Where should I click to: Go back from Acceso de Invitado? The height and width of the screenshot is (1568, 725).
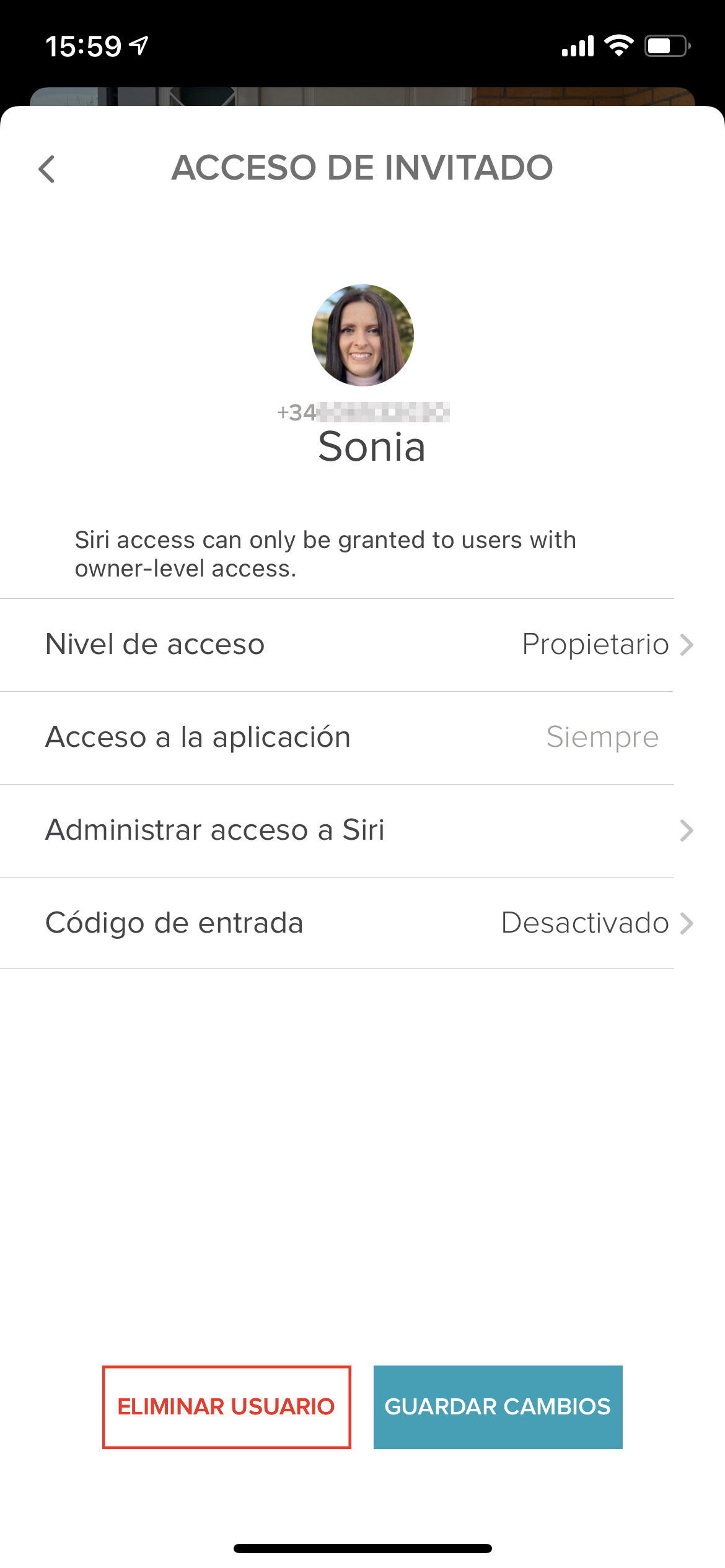coord(47,169)
